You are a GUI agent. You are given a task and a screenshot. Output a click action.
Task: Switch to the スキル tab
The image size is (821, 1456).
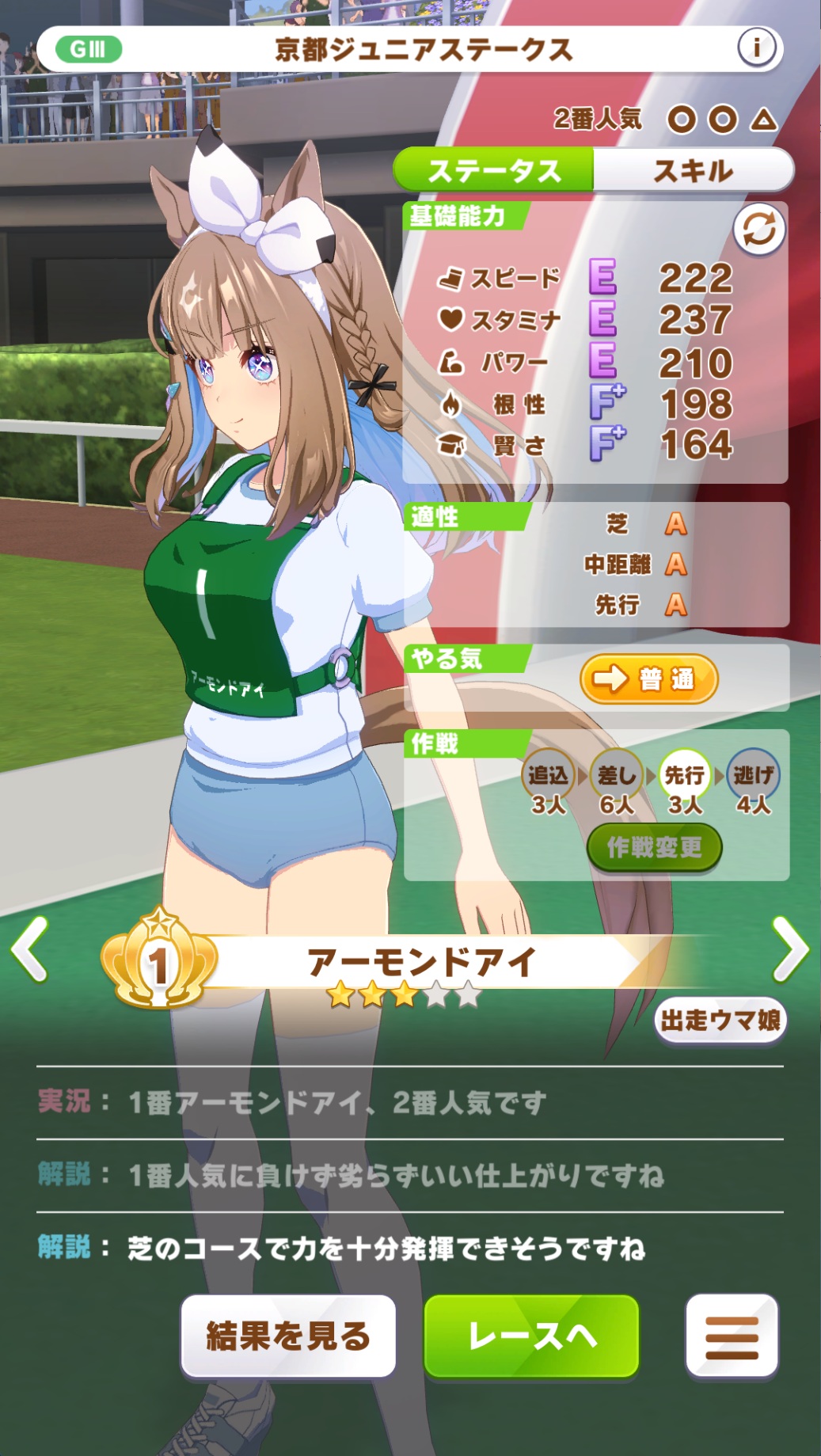pos(693,170)
